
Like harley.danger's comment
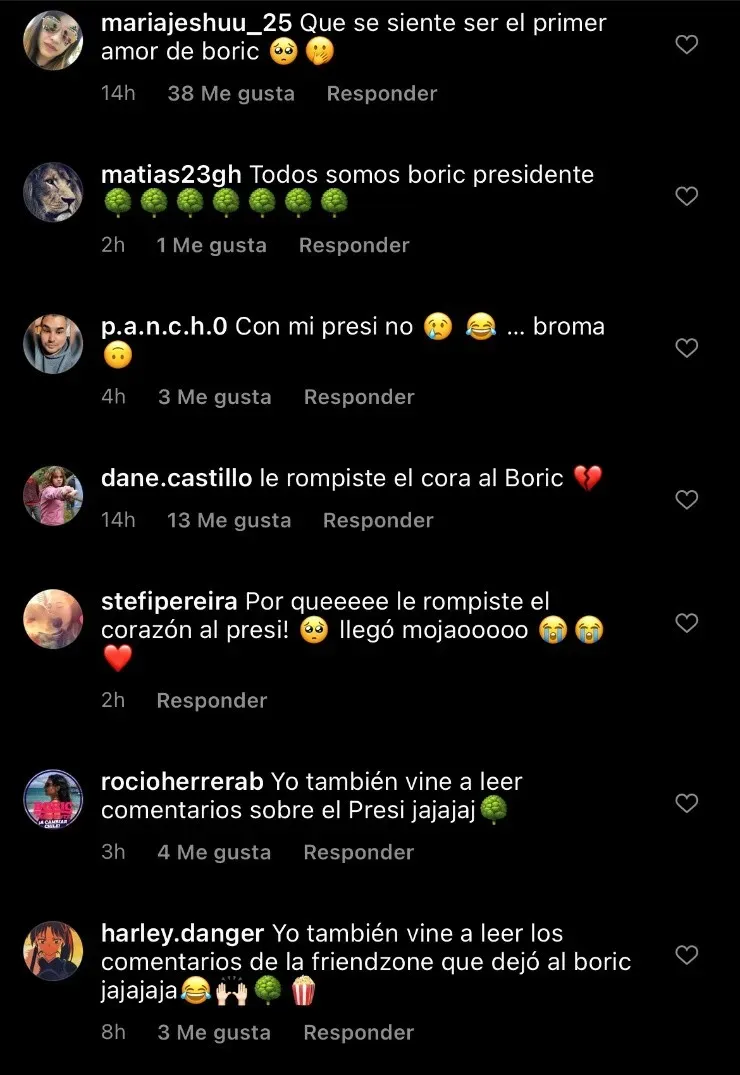point(686,955)
